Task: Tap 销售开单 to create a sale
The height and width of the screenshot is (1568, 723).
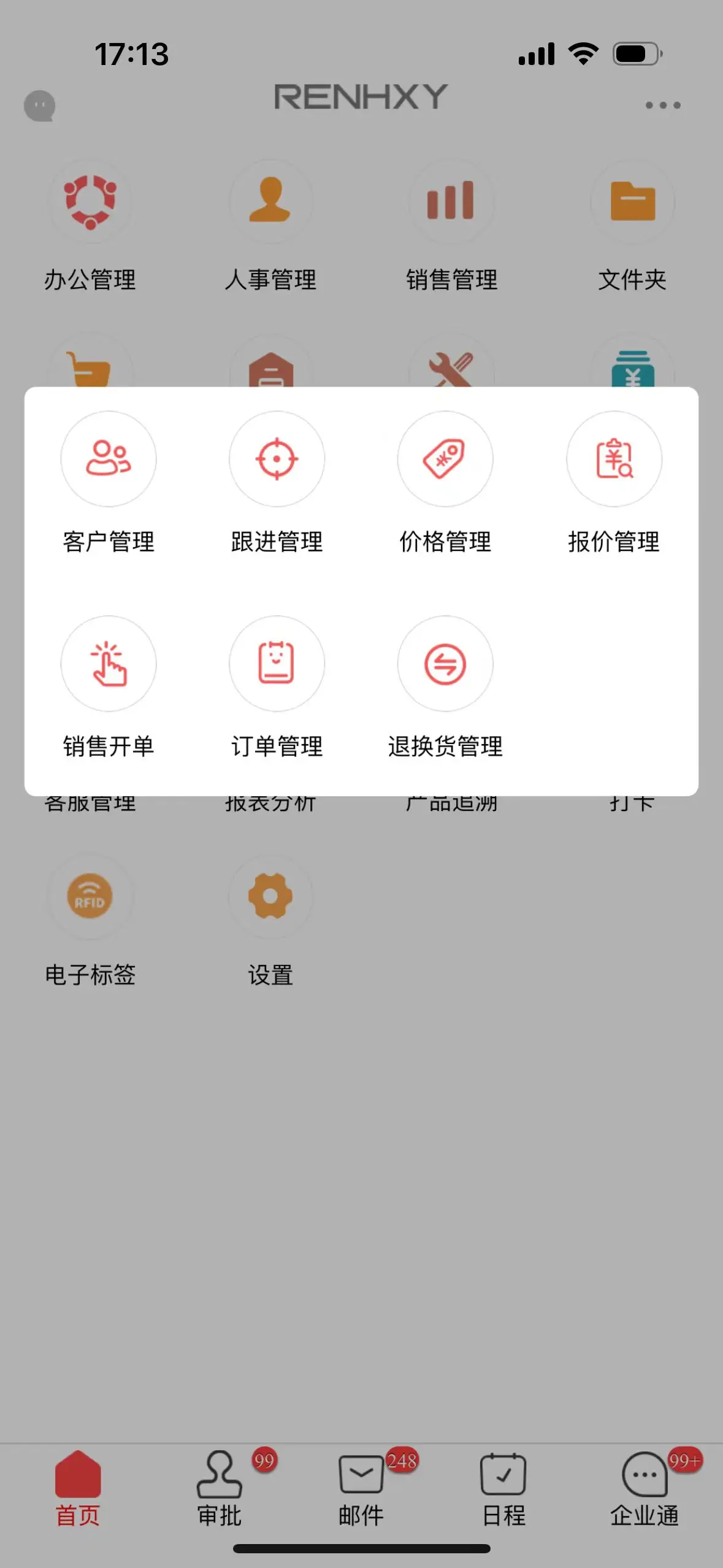Action: click(109, 688)
